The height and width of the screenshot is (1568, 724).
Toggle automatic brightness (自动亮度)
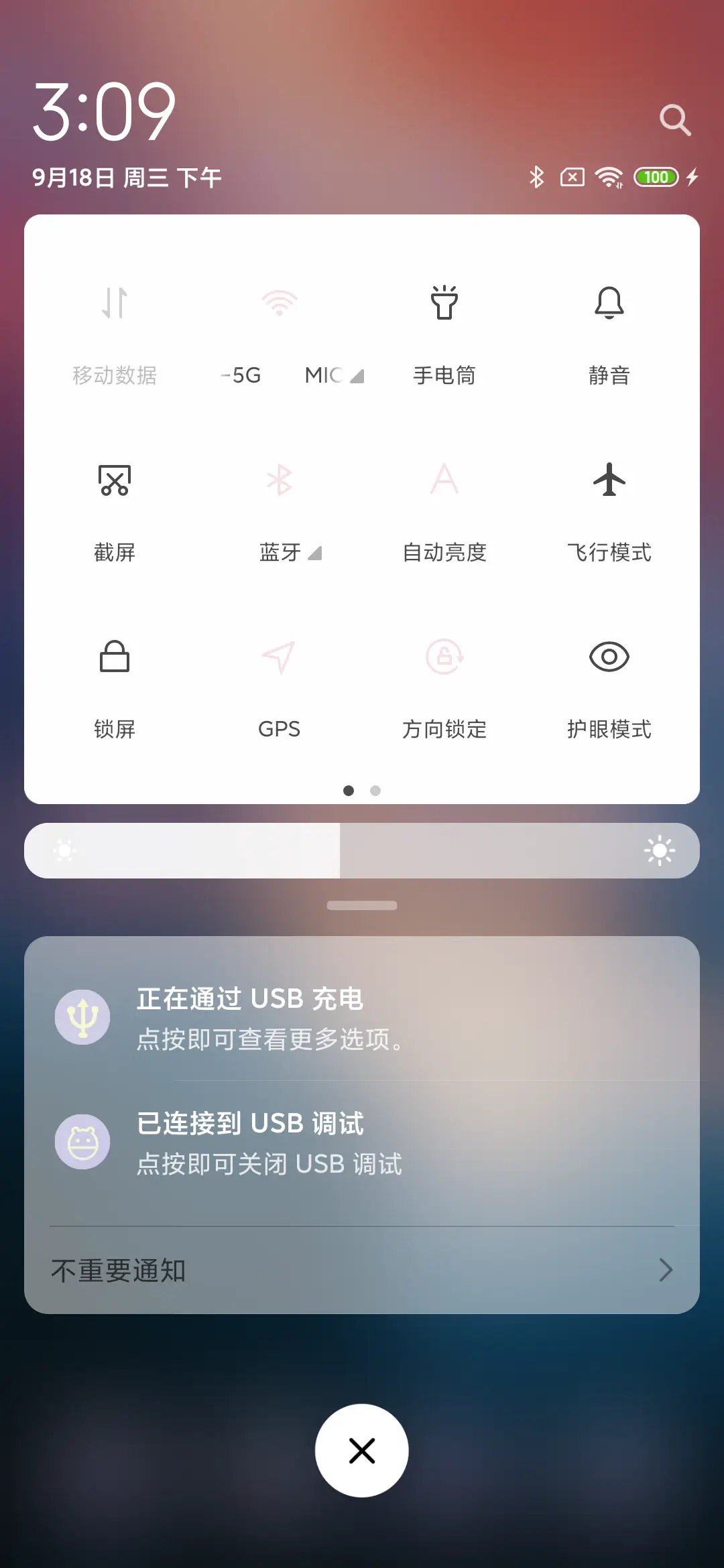point(445,481)
